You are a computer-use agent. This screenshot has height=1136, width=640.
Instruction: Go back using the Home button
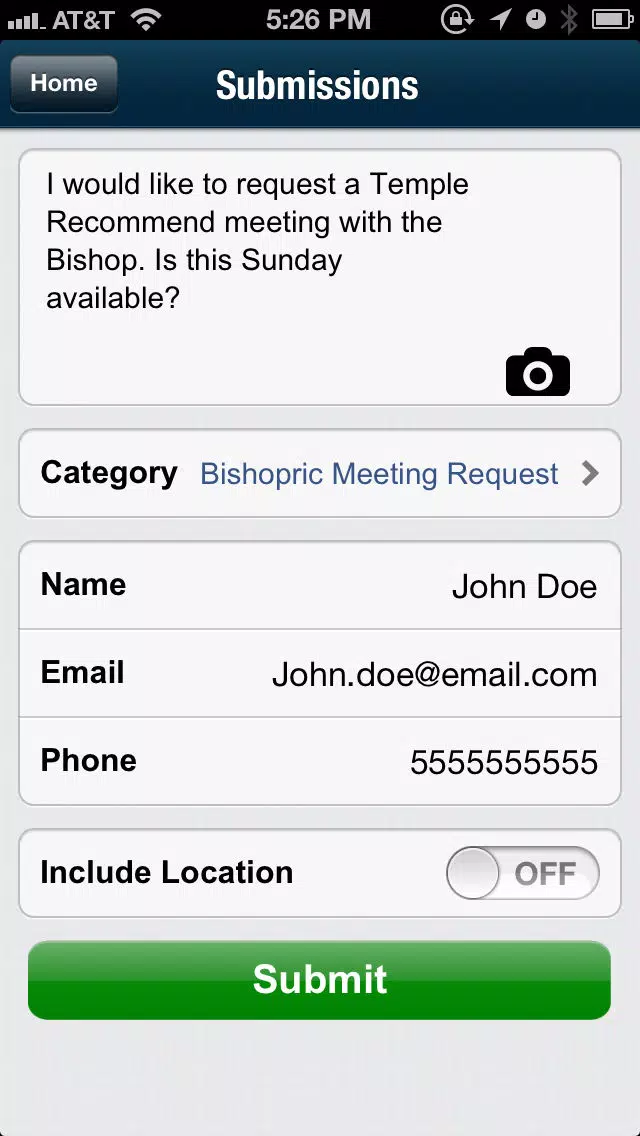pyautogui.click(x=64, y=84)
